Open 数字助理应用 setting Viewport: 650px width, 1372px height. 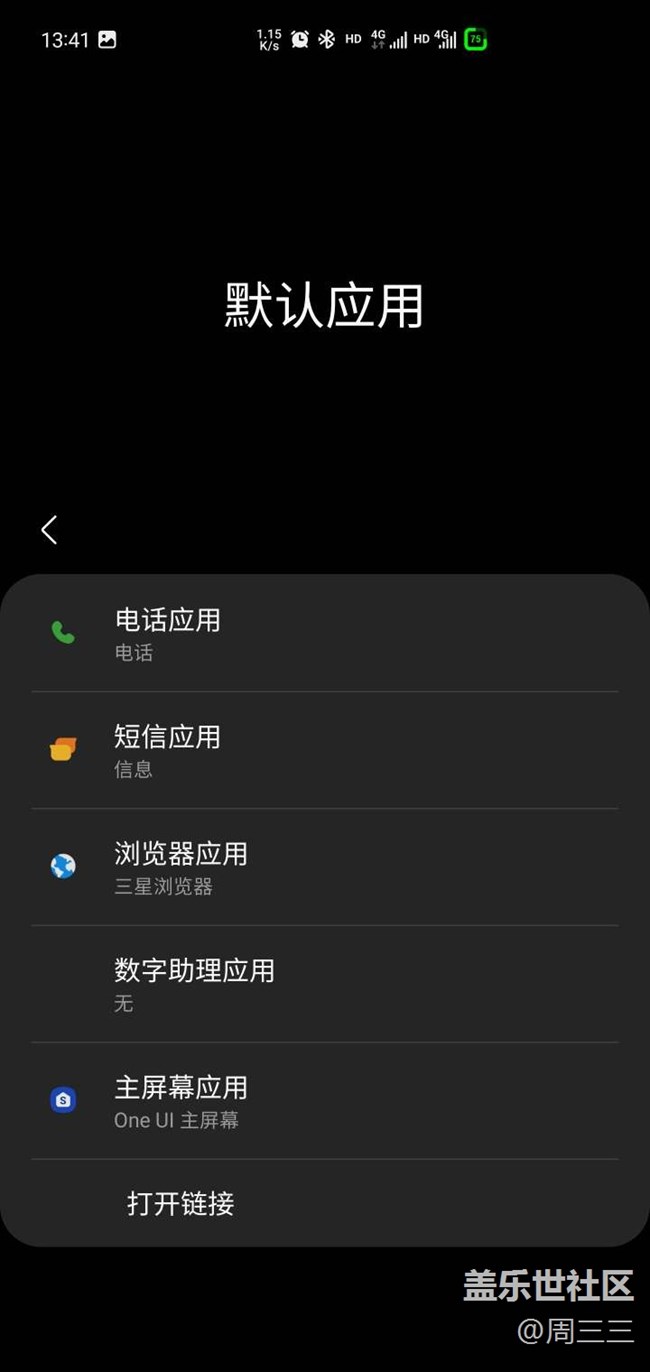click(x=324, y=984)
